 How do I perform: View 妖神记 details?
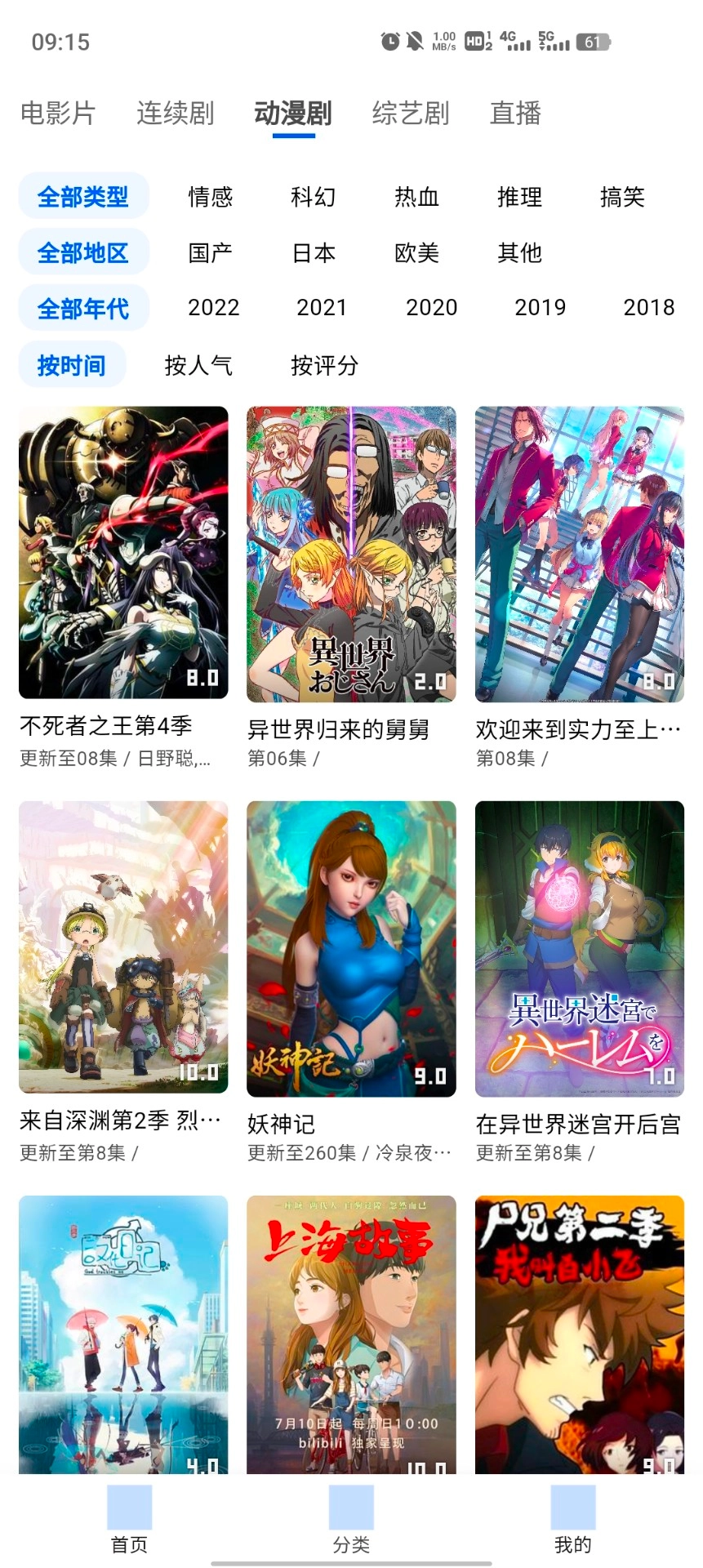click(x=351, y=948)
